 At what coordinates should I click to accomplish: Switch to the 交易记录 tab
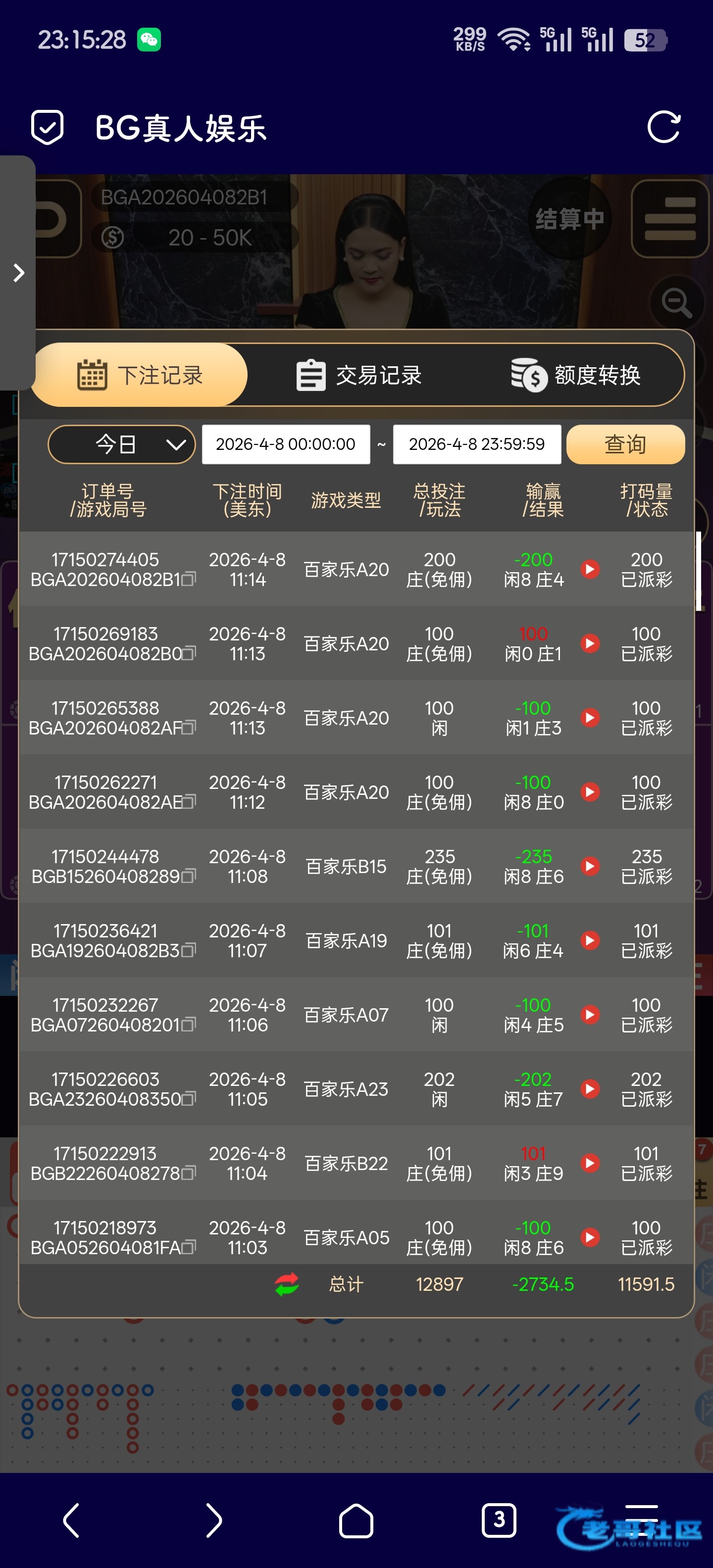pyautogui.click(x=359, y=375)
